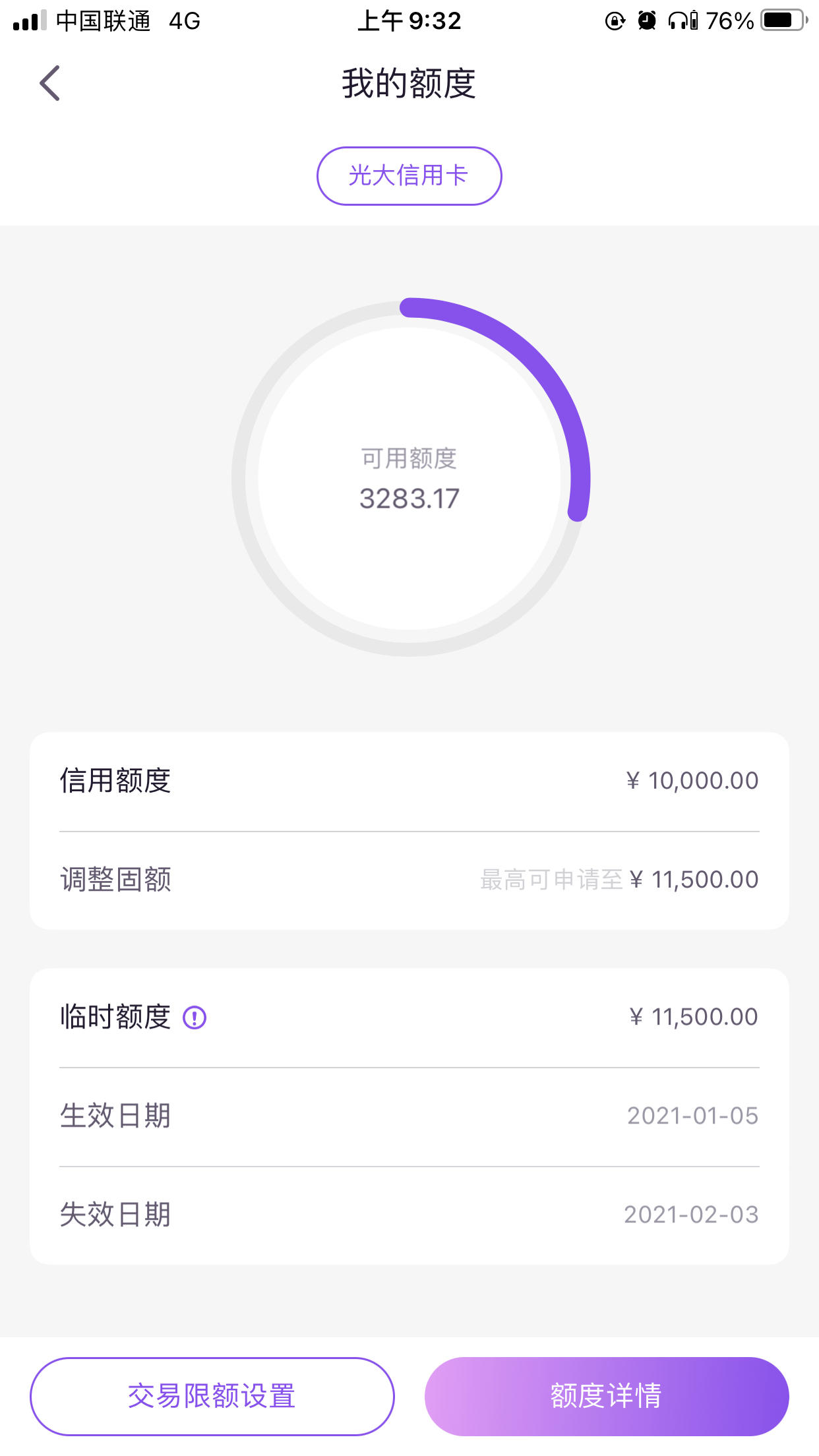
Task: View info icon next to 临时额度
Action: click(195, 1017)
